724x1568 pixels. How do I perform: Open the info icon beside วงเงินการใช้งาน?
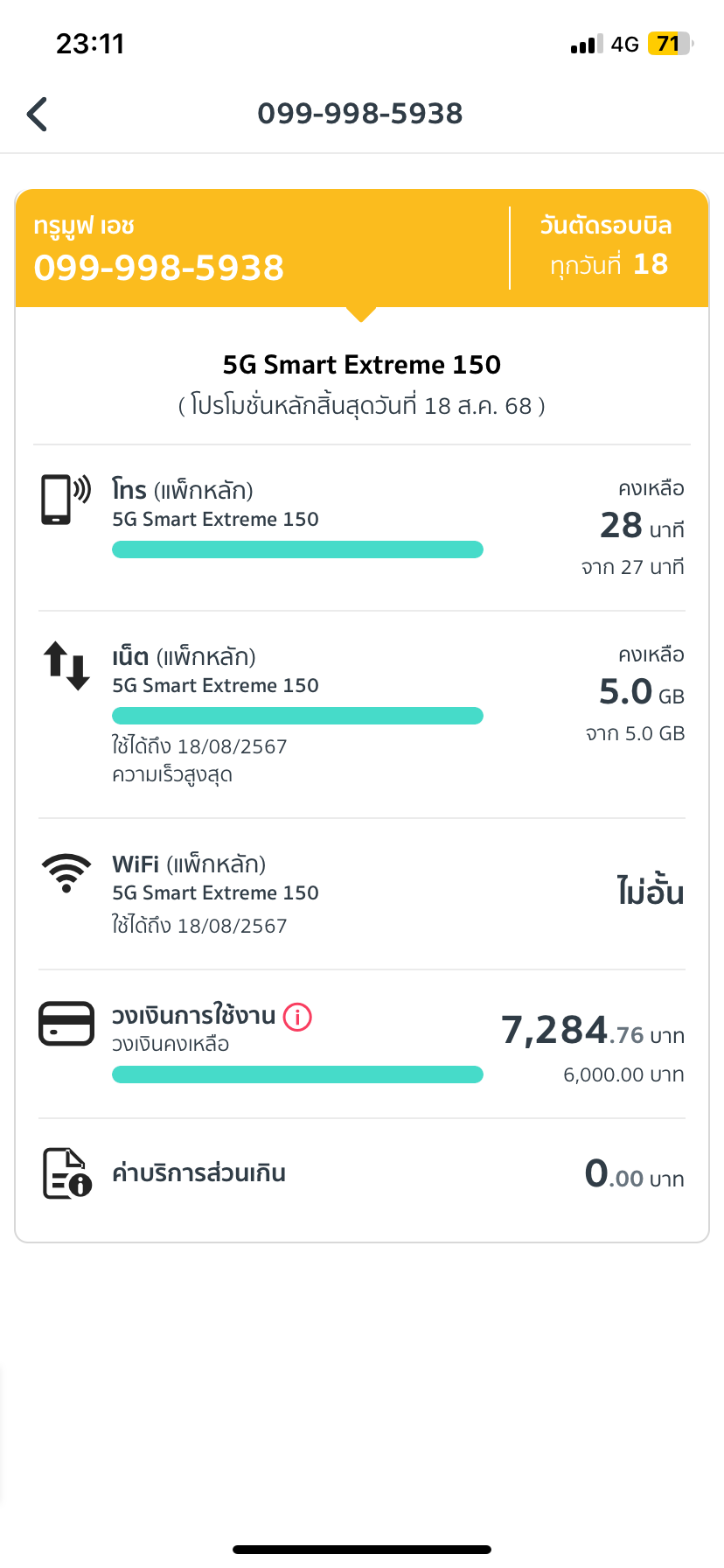(297, 1017)
